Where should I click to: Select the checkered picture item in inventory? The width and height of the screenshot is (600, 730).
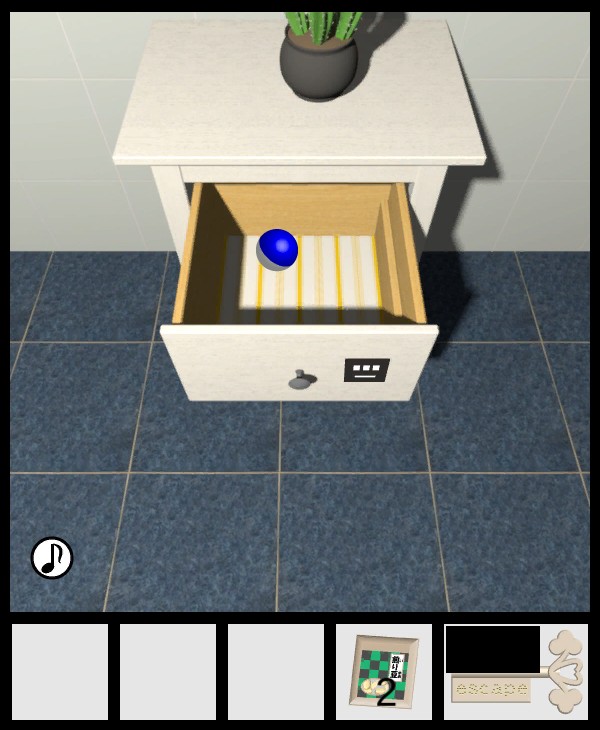pos(384,671)
